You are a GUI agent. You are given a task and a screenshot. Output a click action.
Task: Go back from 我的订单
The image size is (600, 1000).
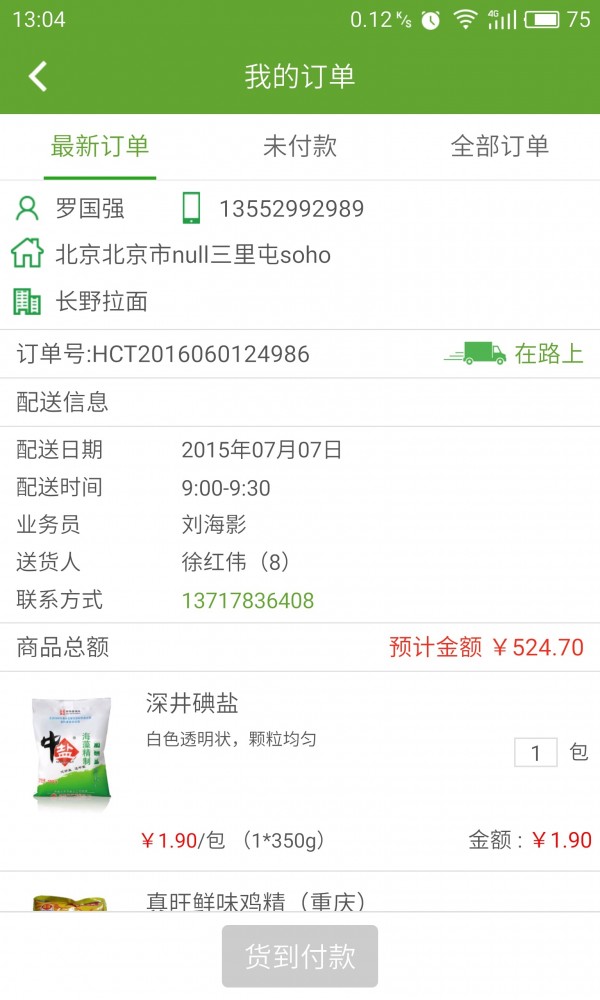pyautogui.click(x=38, y=77)
